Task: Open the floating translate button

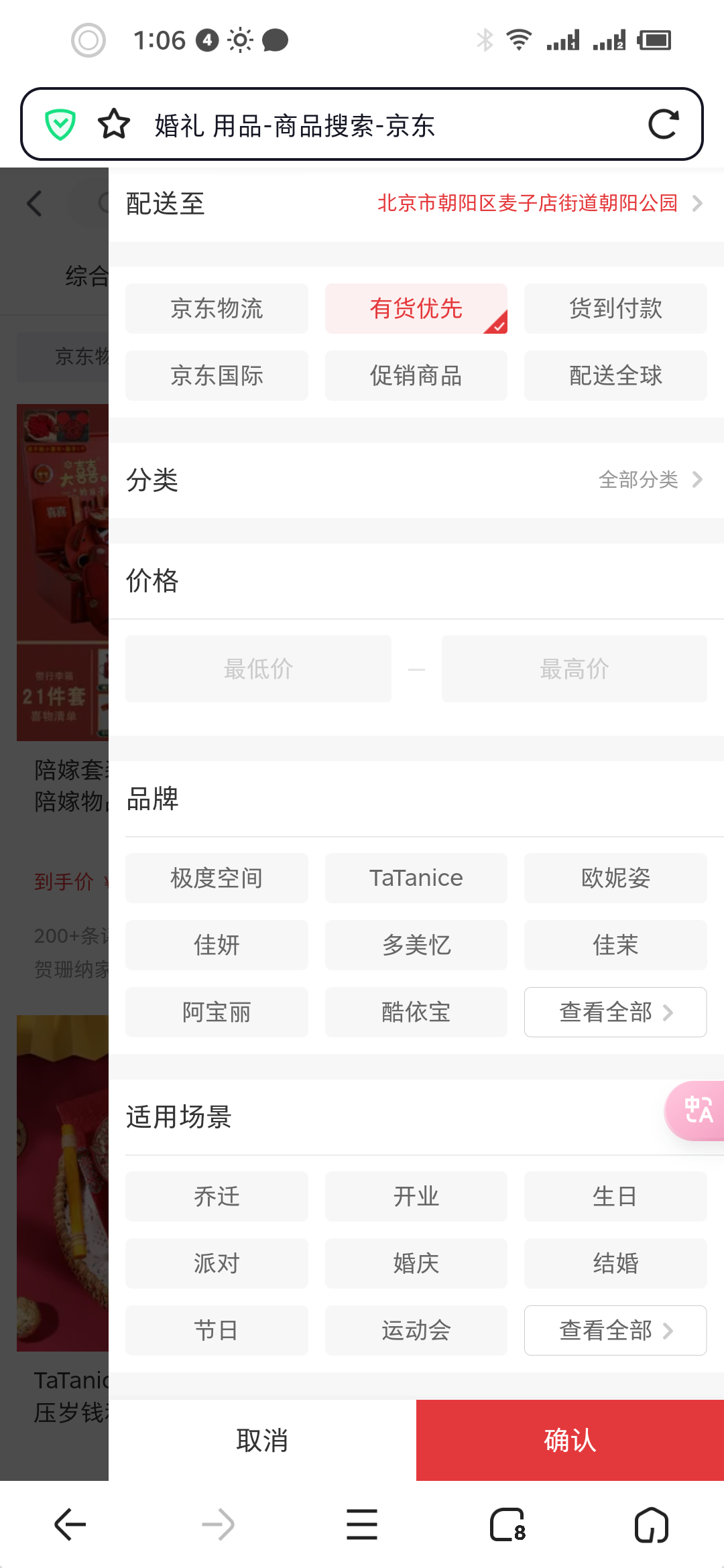Action: pos(697,1110)
